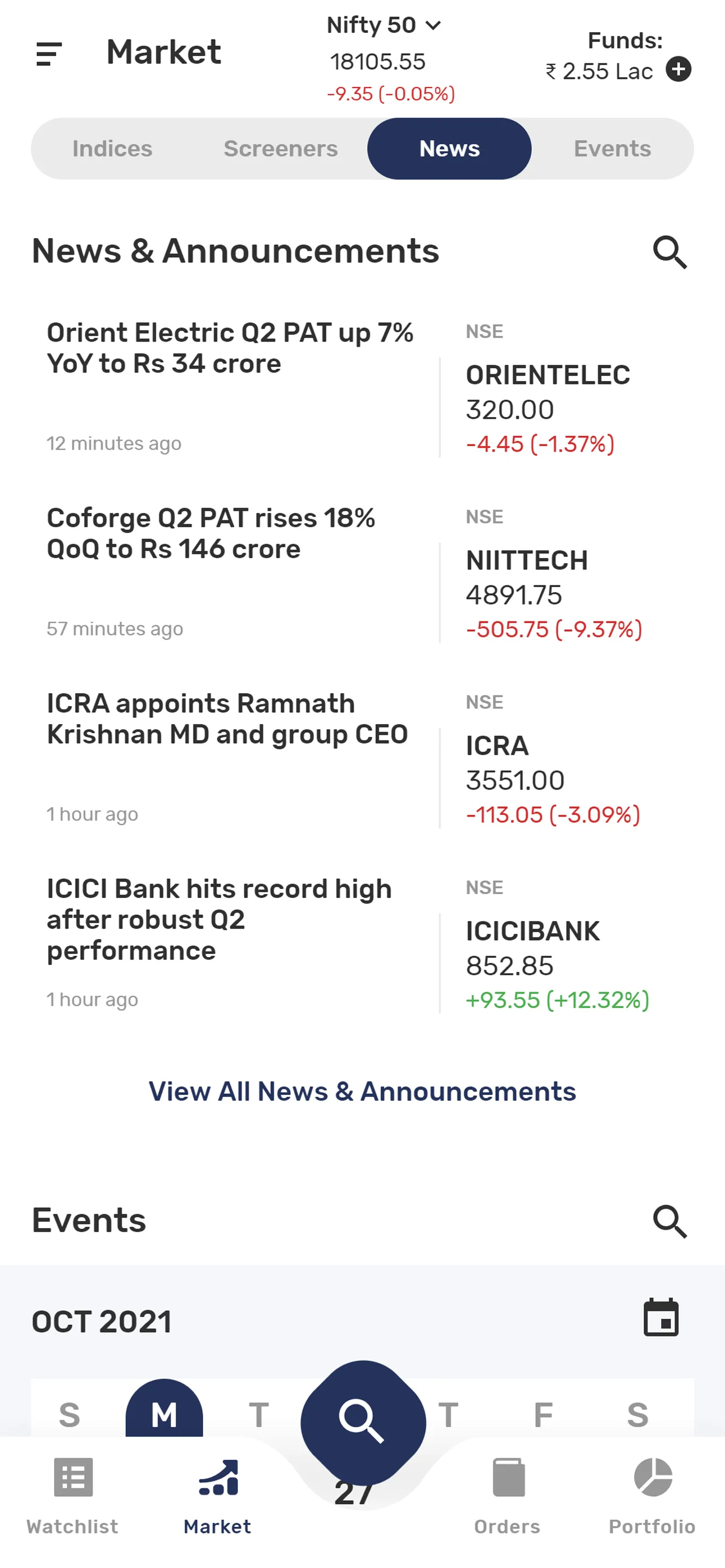725x1568 pixels.
Task: Switch to the Indices tab
Action: click(112, 148)
